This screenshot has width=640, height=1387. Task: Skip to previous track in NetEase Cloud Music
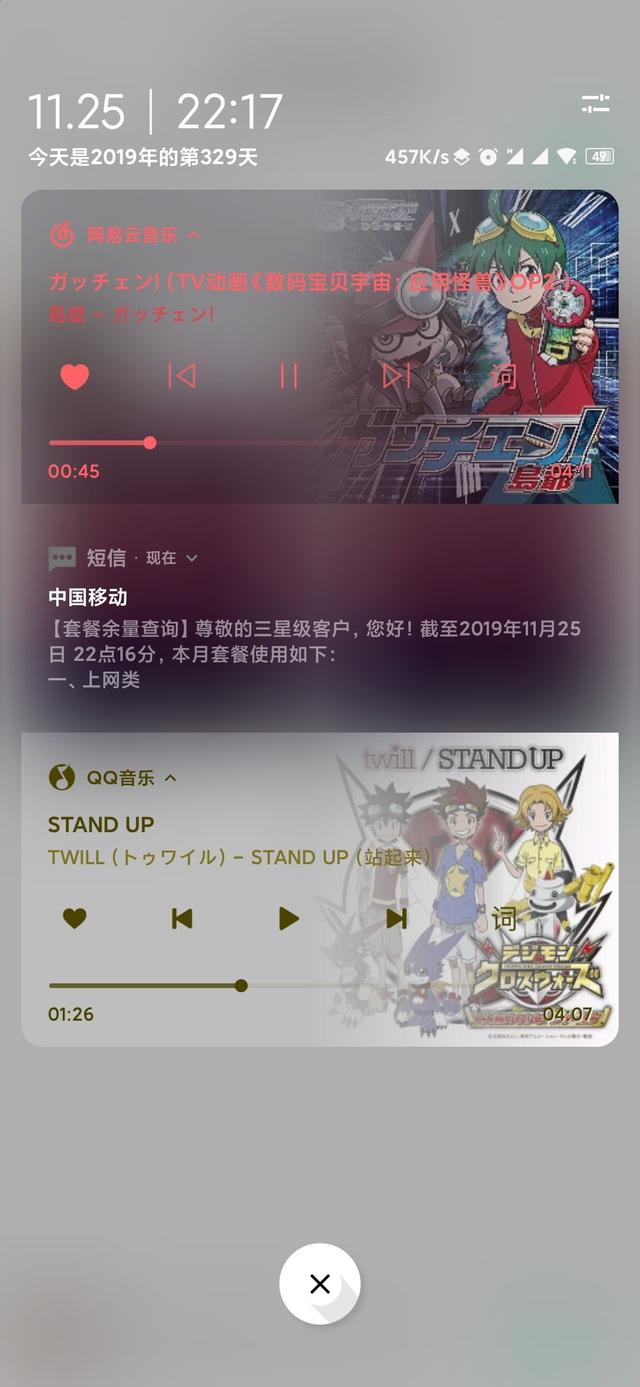click(181, 375)
